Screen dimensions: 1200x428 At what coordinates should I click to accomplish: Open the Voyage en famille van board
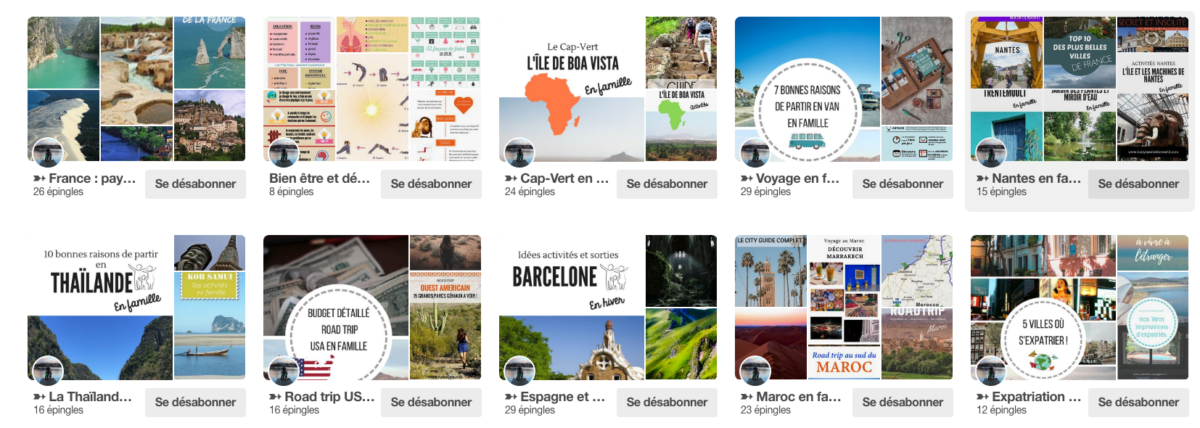(x=844, y=89)
